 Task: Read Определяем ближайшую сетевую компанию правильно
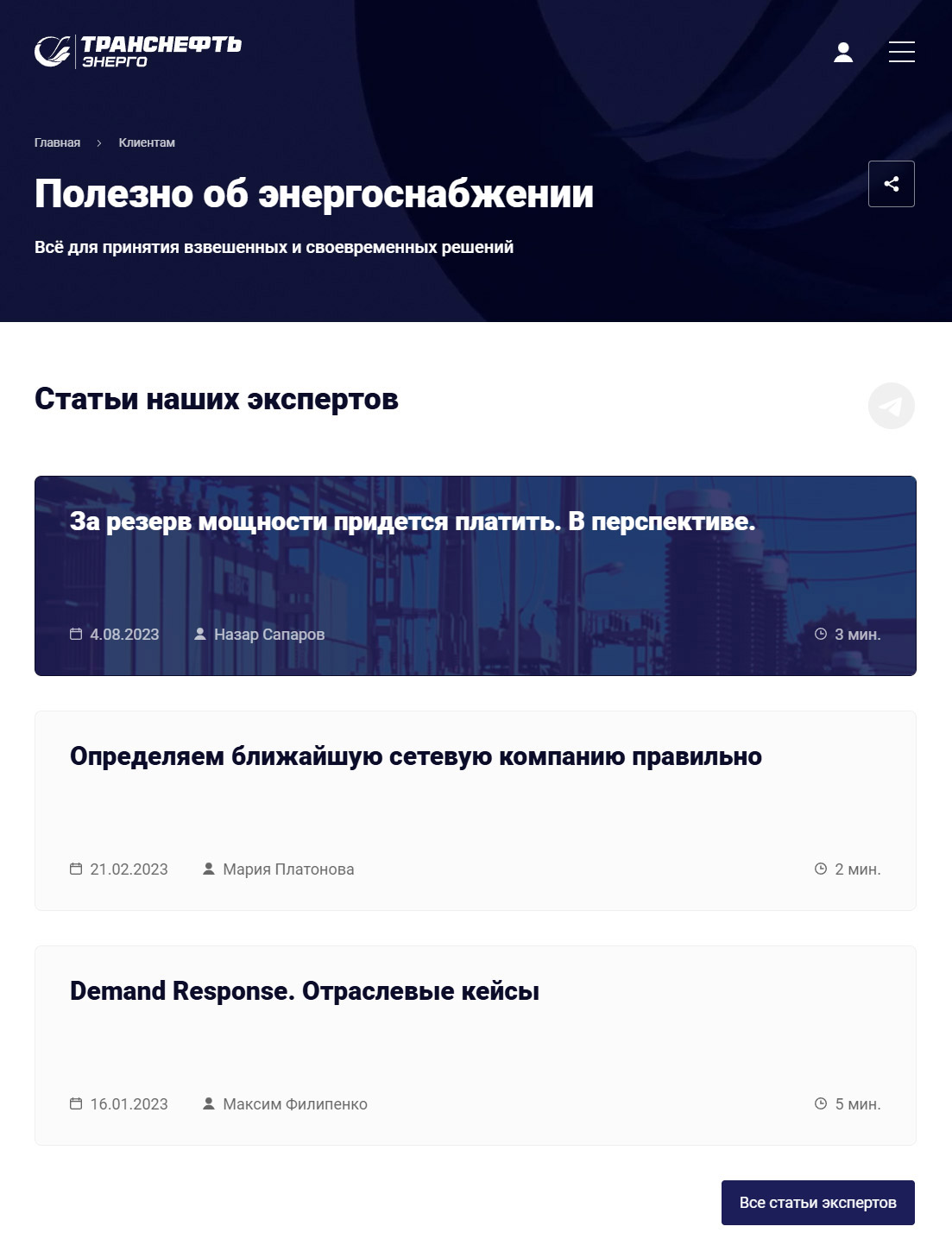(415, 756)
